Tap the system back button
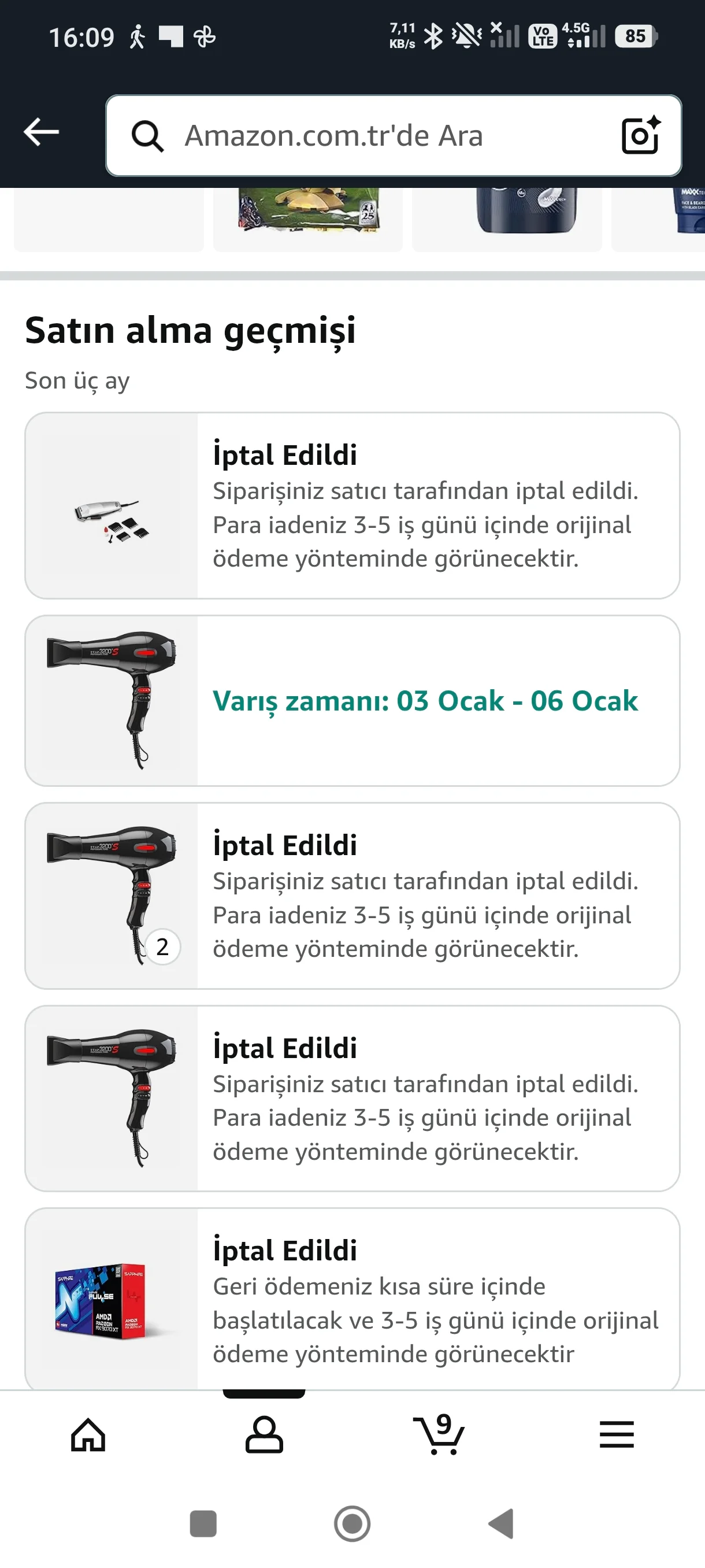 [501, 1523]
